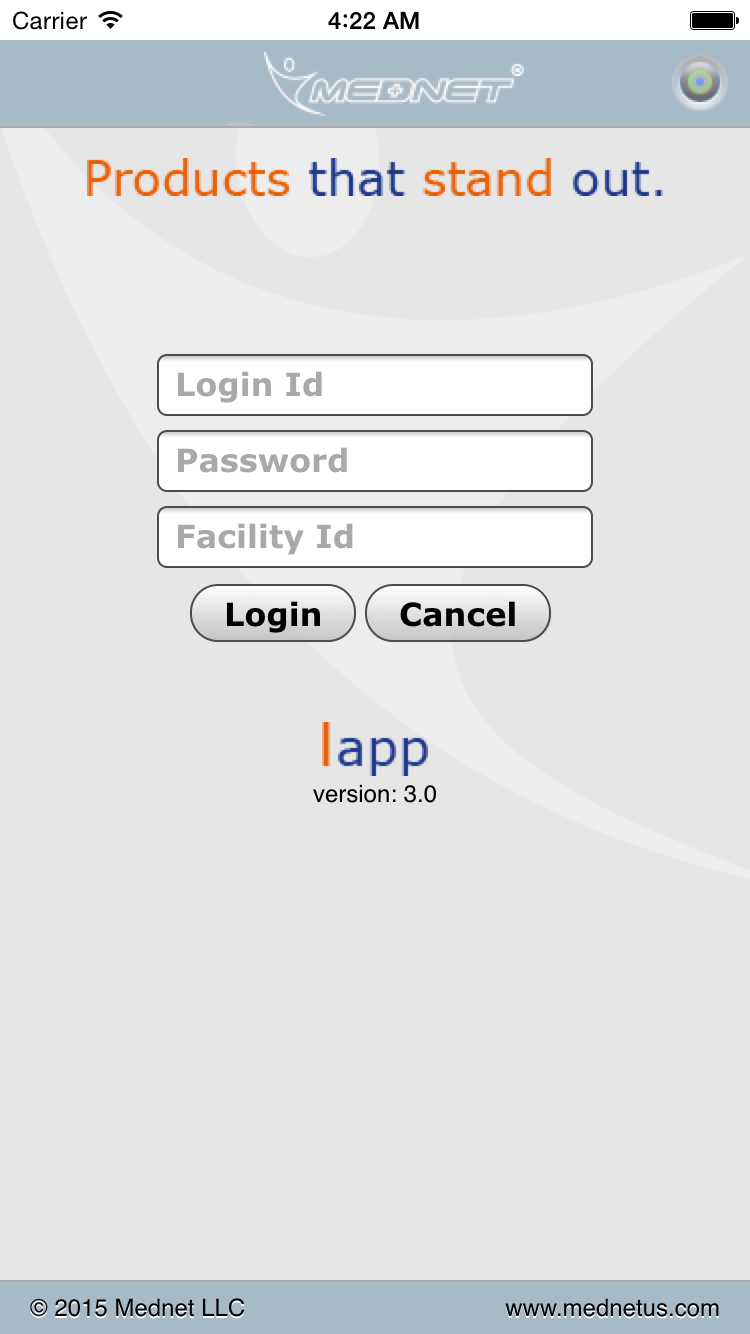750x1334 pixels.
Task: Select the Facility Id input field
Action: tap(375, 537)
